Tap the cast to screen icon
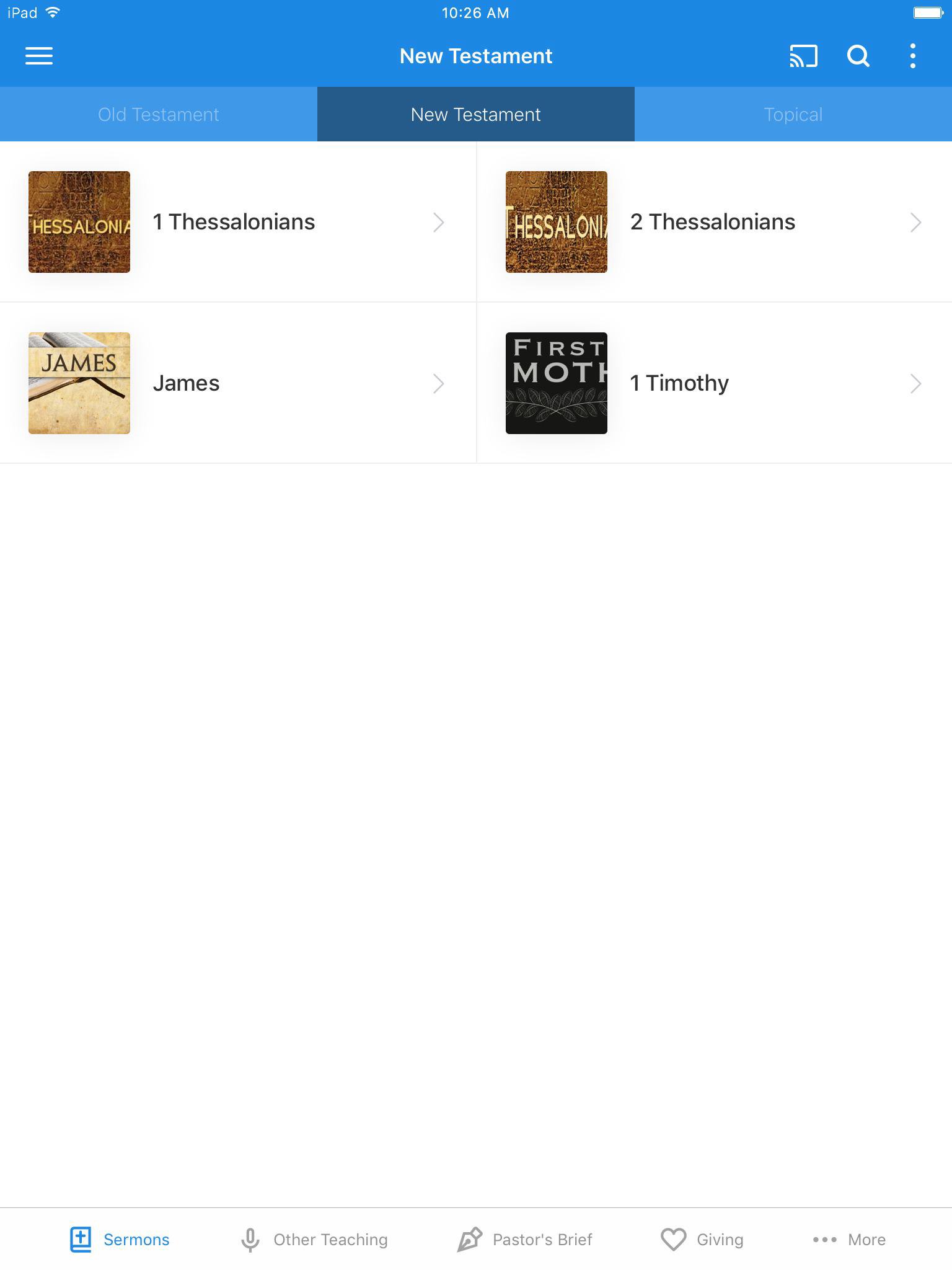 coord(803,56)
